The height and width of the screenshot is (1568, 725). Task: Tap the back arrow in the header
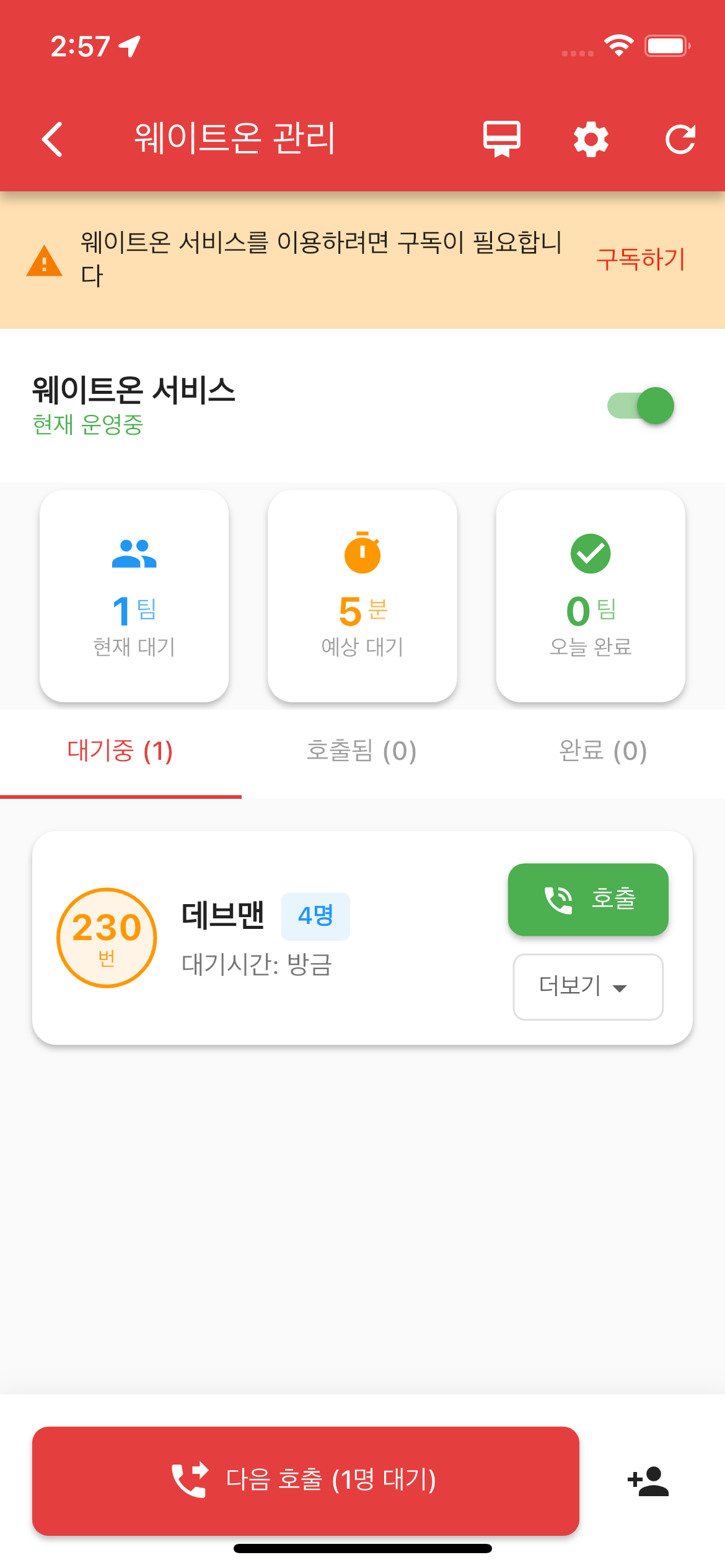[53, 139]
